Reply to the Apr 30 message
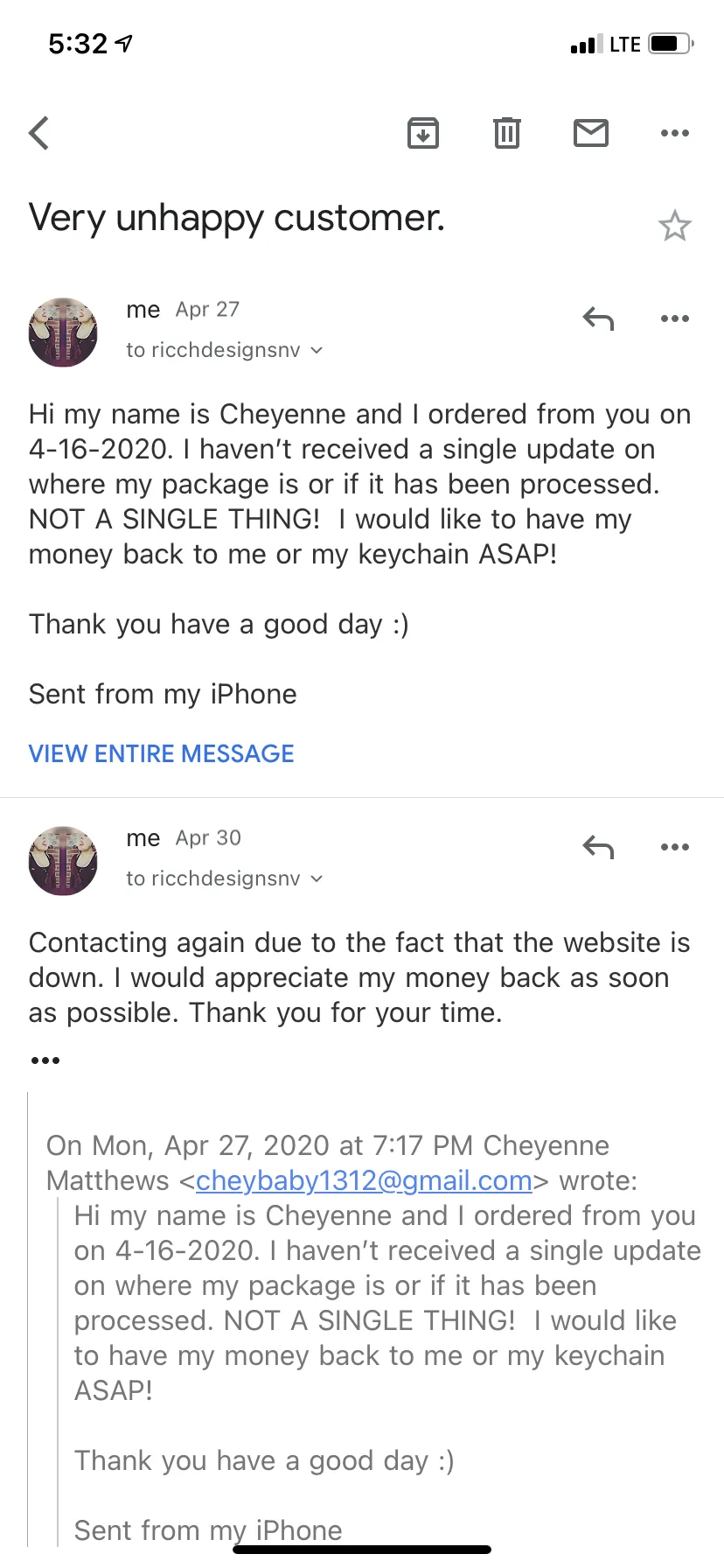 [x=599, y=847]
